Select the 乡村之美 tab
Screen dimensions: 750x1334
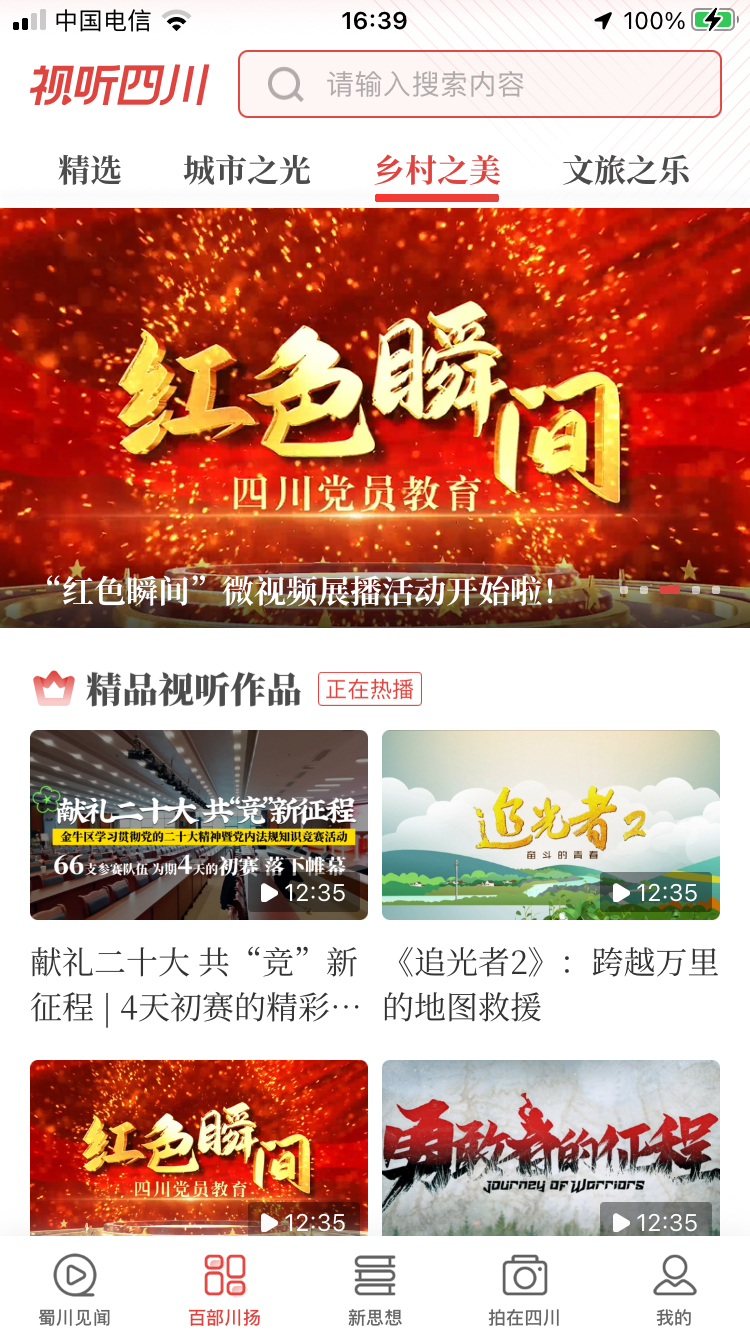[437, 170]
